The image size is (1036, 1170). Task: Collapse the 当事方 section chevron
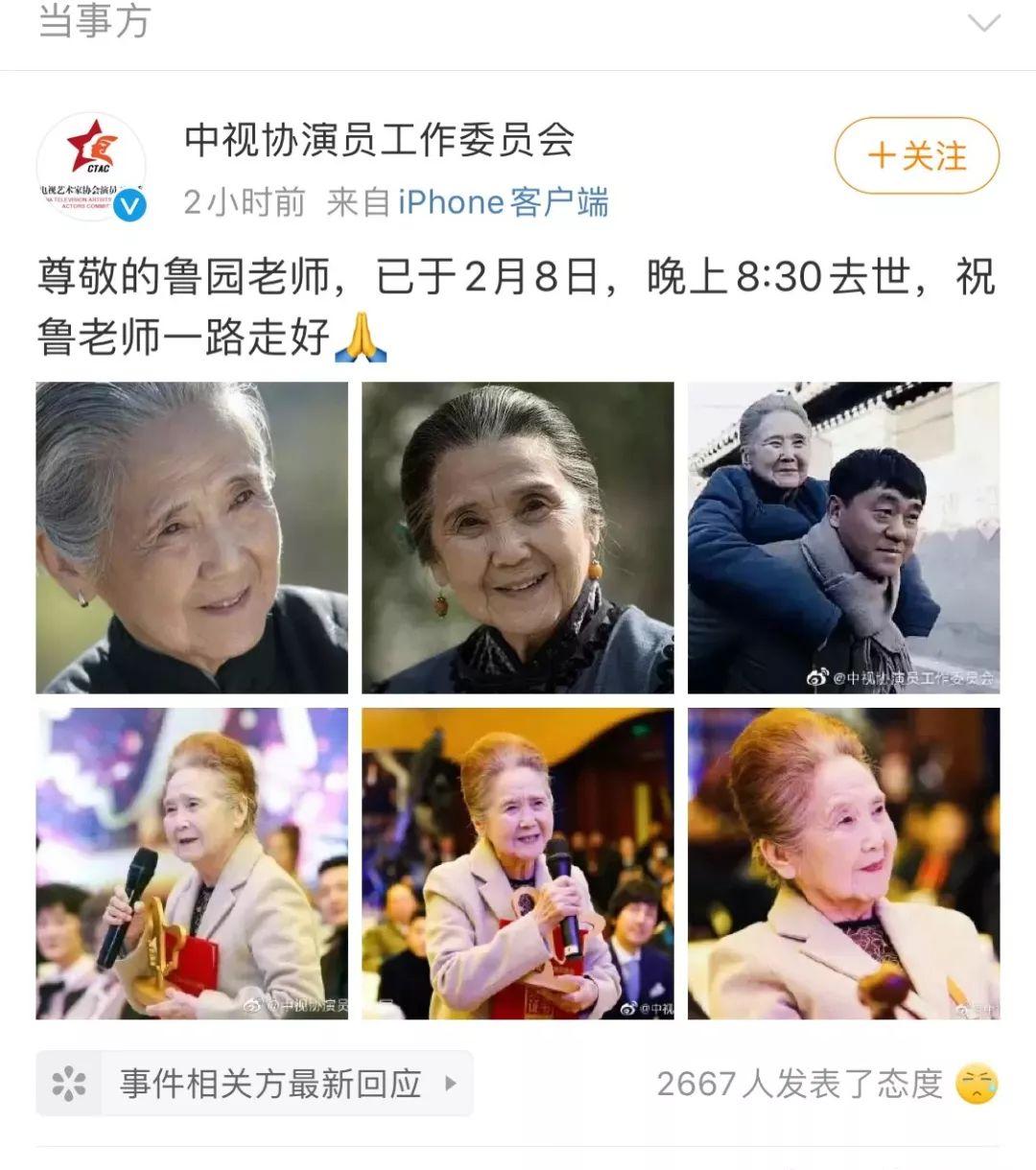(x=984, y=23)
